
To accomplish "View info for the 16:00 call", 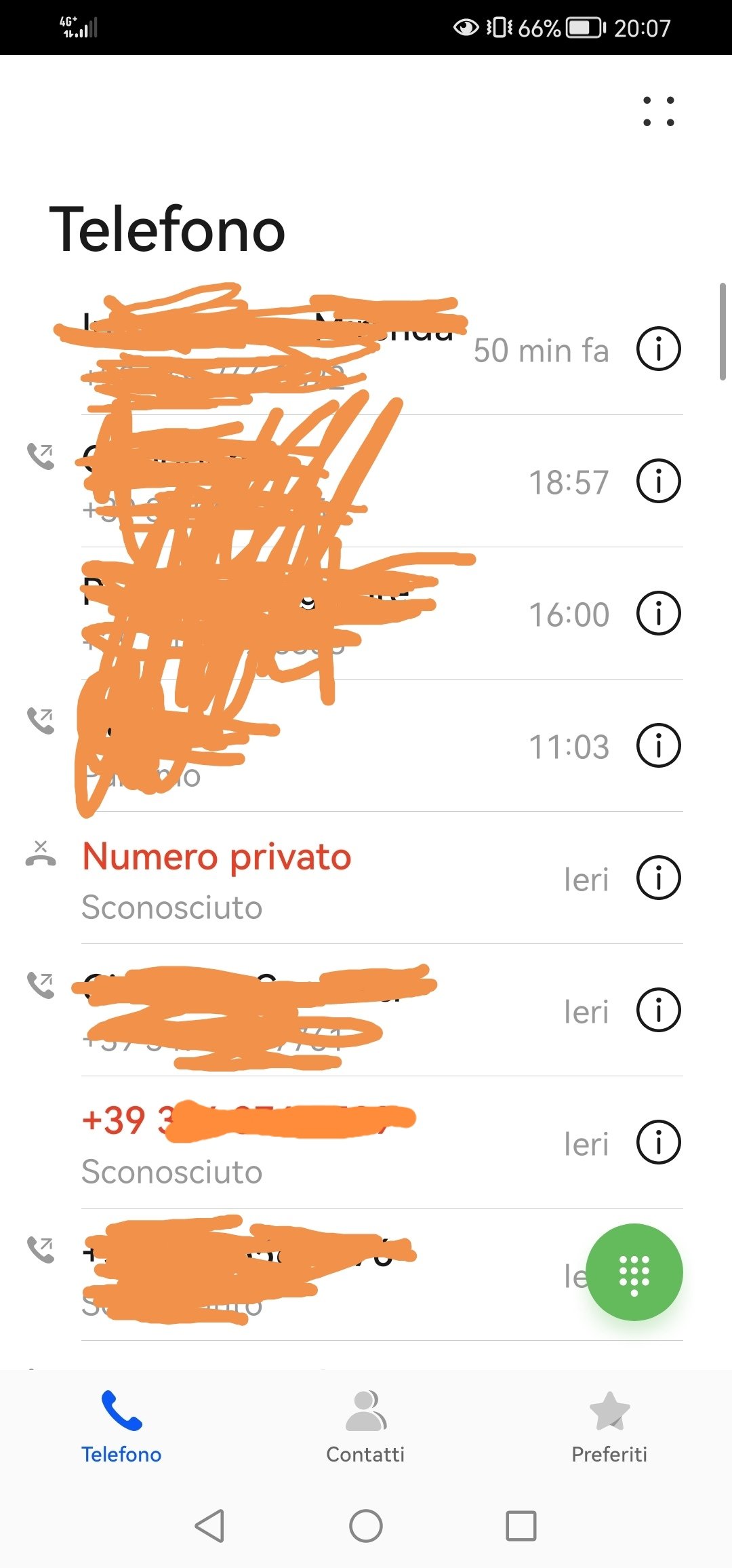I will coord(658,614).
